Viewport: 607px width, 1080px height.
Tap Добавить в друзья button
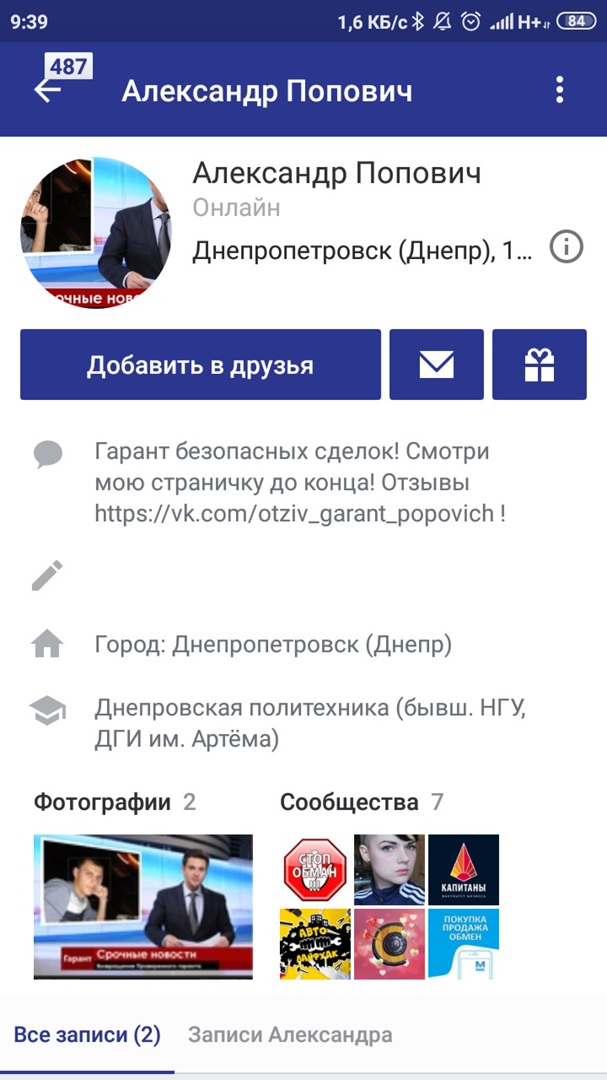tap(200, 365)
